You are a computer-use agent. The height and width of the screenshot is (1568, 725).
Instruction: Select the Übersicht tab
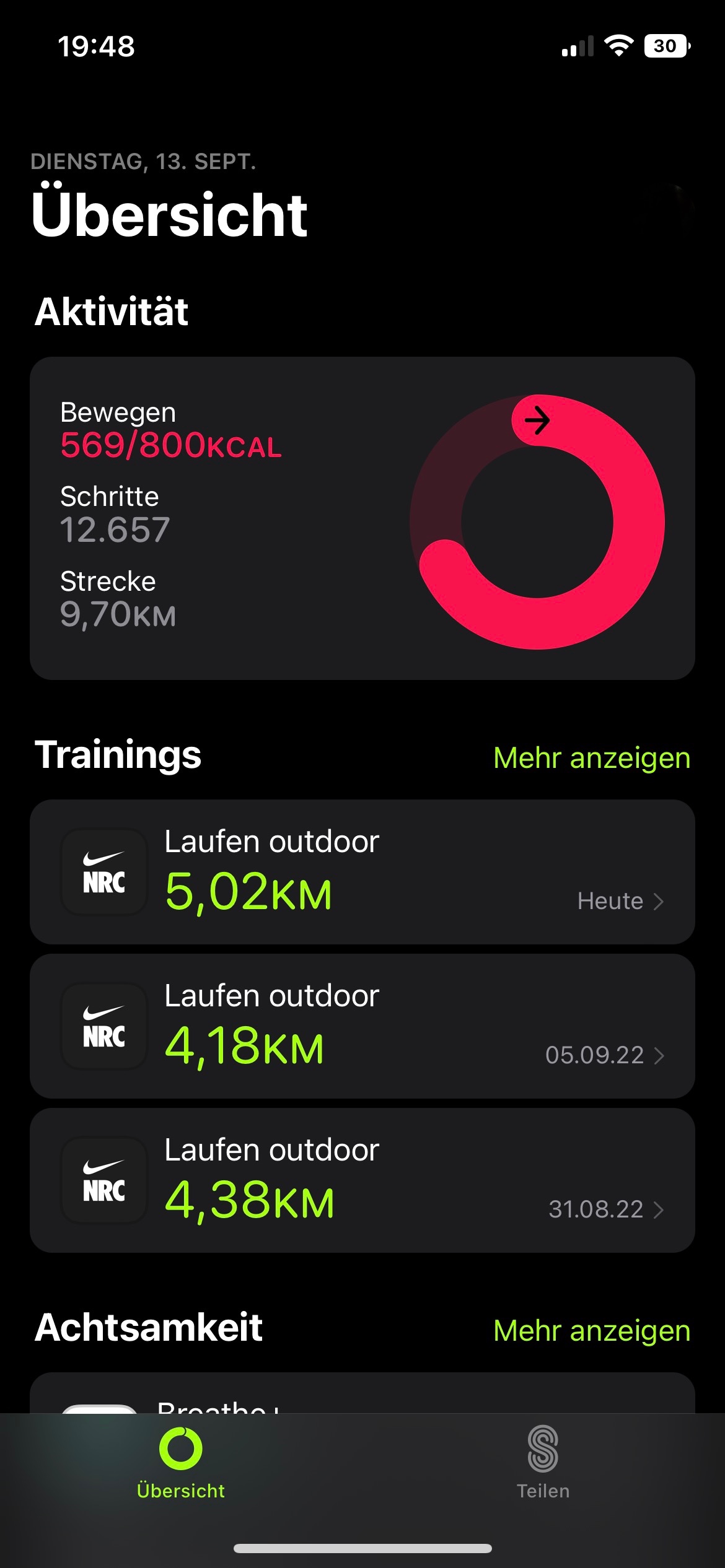pos(181,1463)
